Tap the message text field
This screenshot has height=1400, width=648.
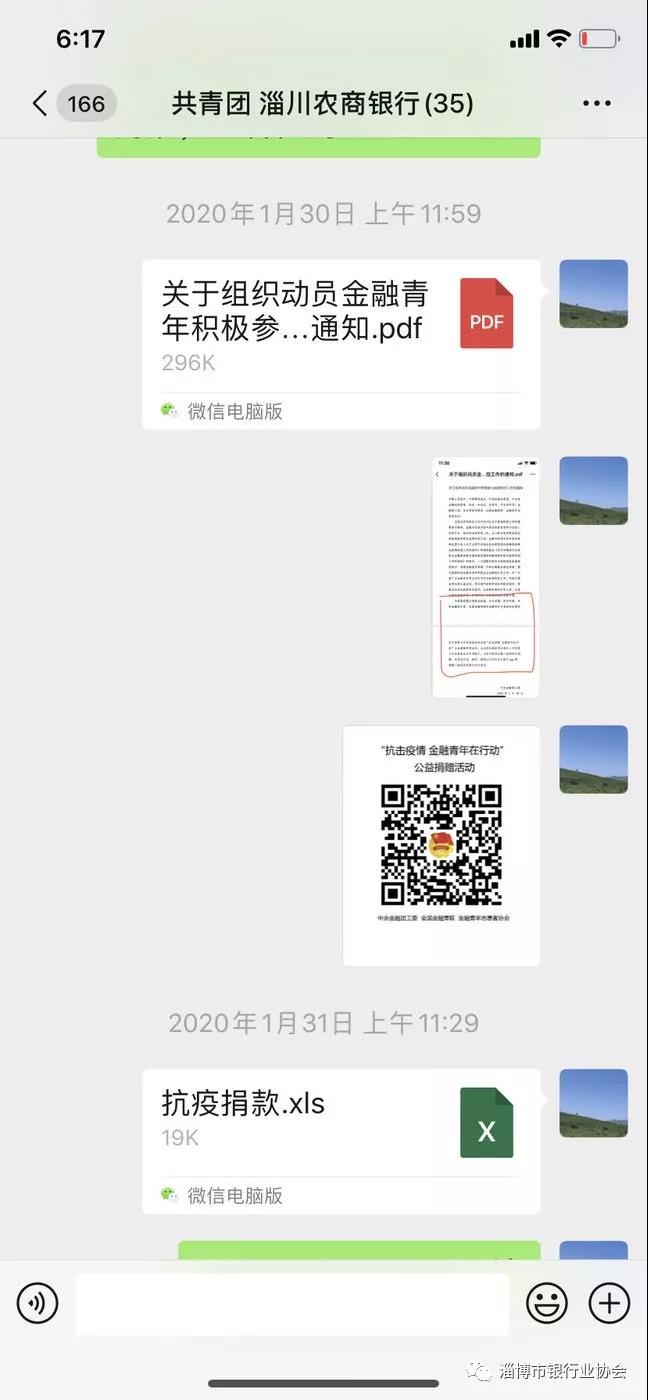pyautogui.click(x=292, y=1303)
